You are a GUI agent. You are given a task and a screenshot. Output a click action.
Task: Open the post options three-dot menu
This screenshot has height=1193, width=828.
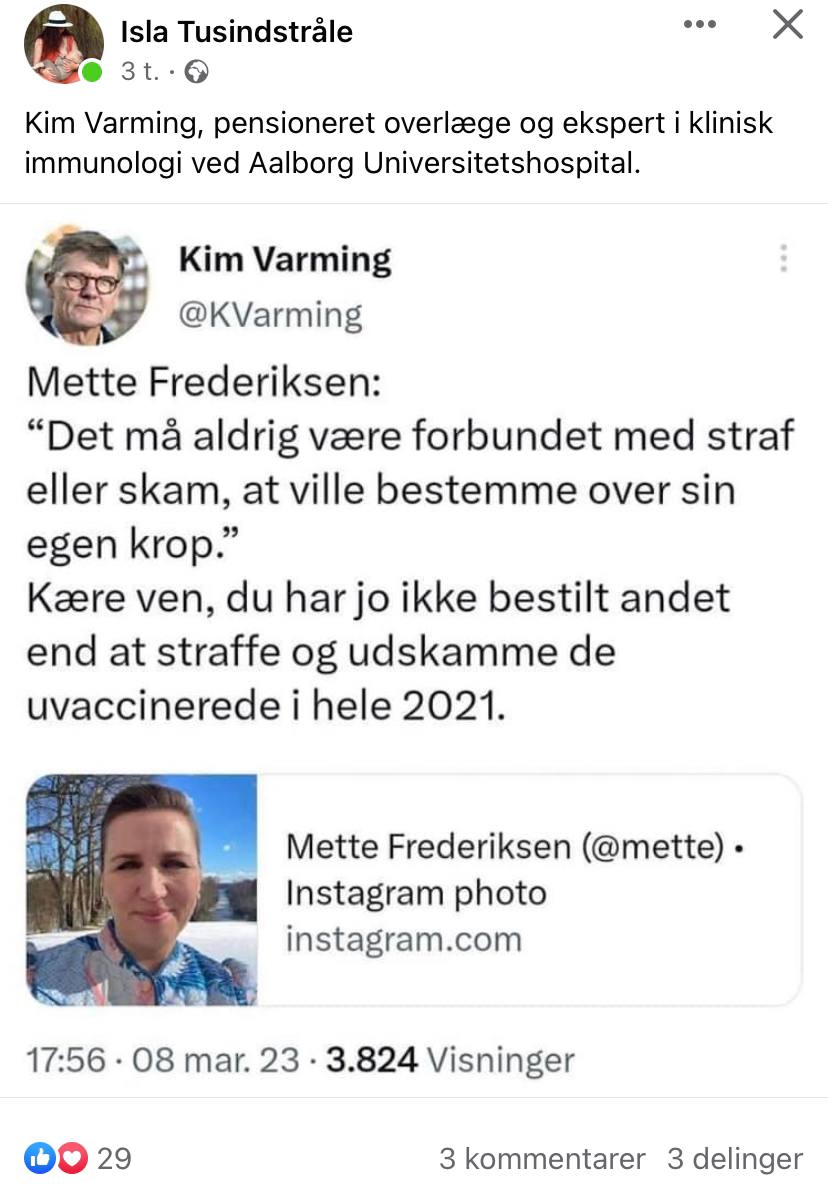tap(699, 24)
